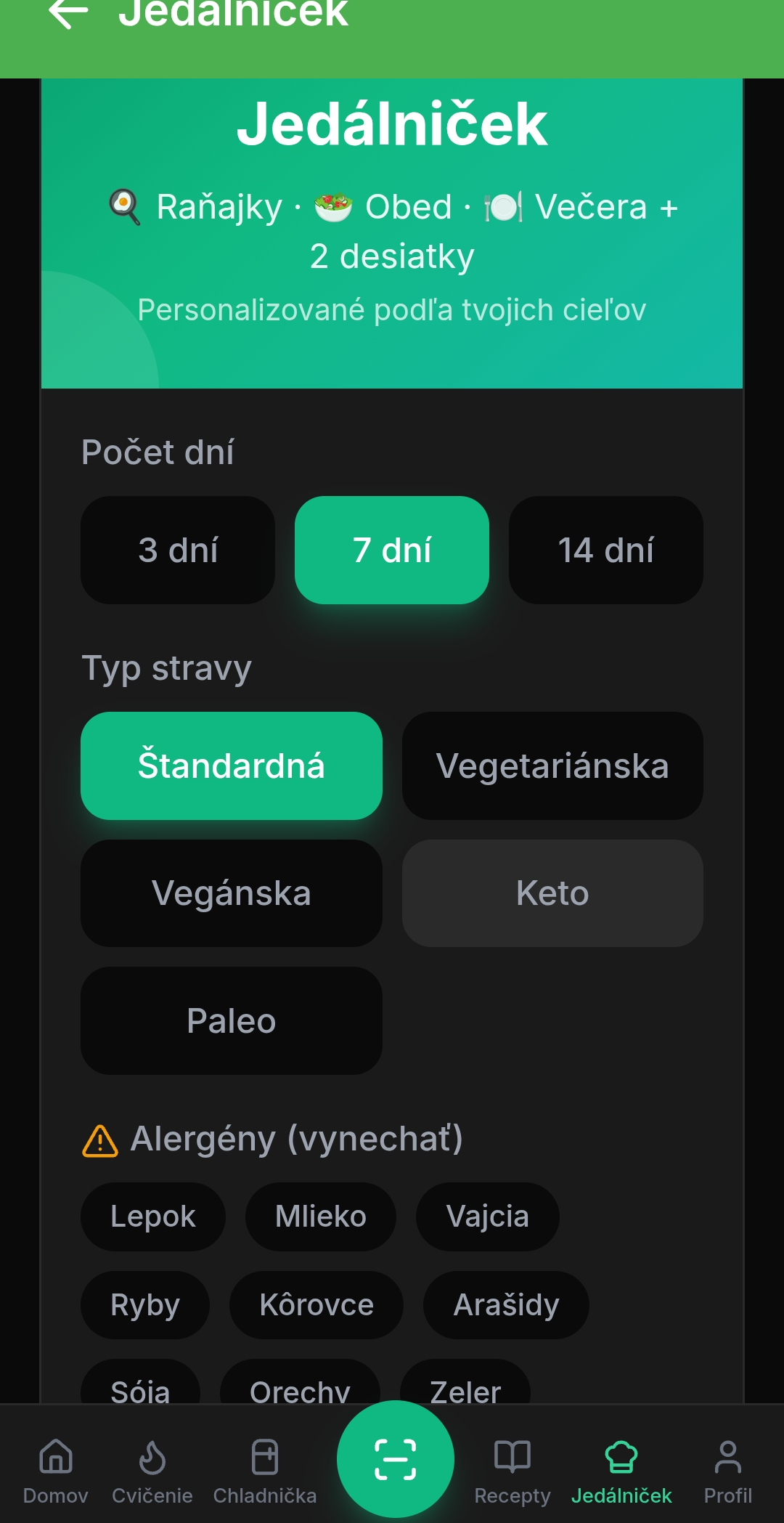Pick the 14 dní duration
Image resolution: width=784 pixels, height=1523 pixels.
605,550
